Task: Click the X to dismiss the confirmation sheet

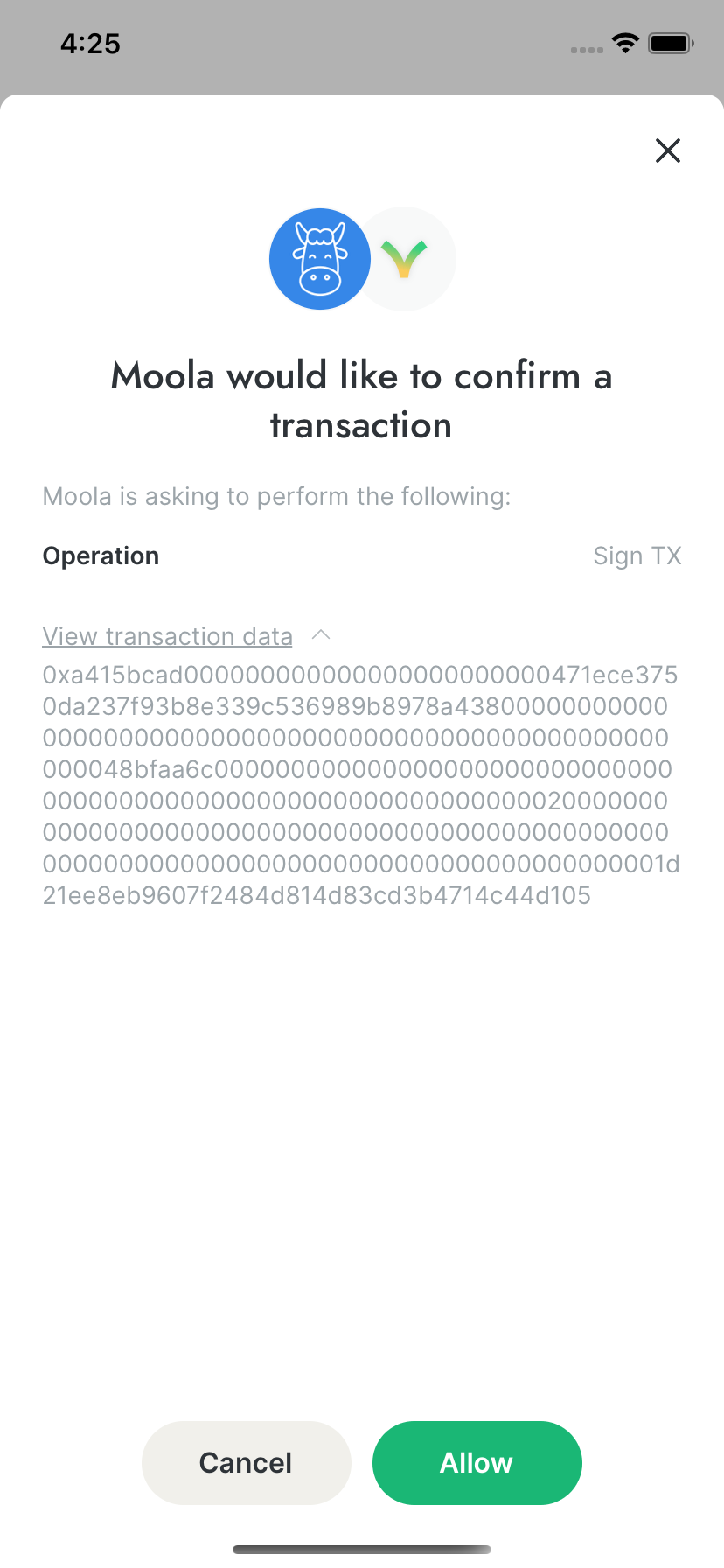Action: [667, 150]
